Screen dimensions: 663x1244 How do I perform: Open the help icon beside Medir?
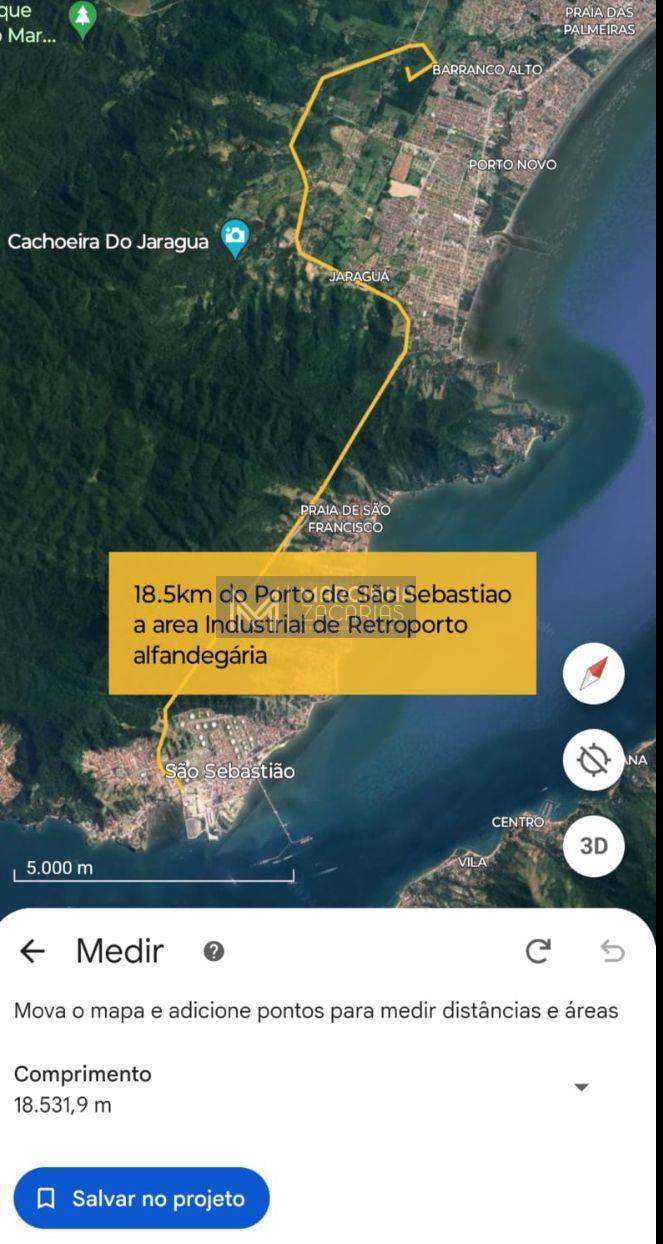click(213, 951)
